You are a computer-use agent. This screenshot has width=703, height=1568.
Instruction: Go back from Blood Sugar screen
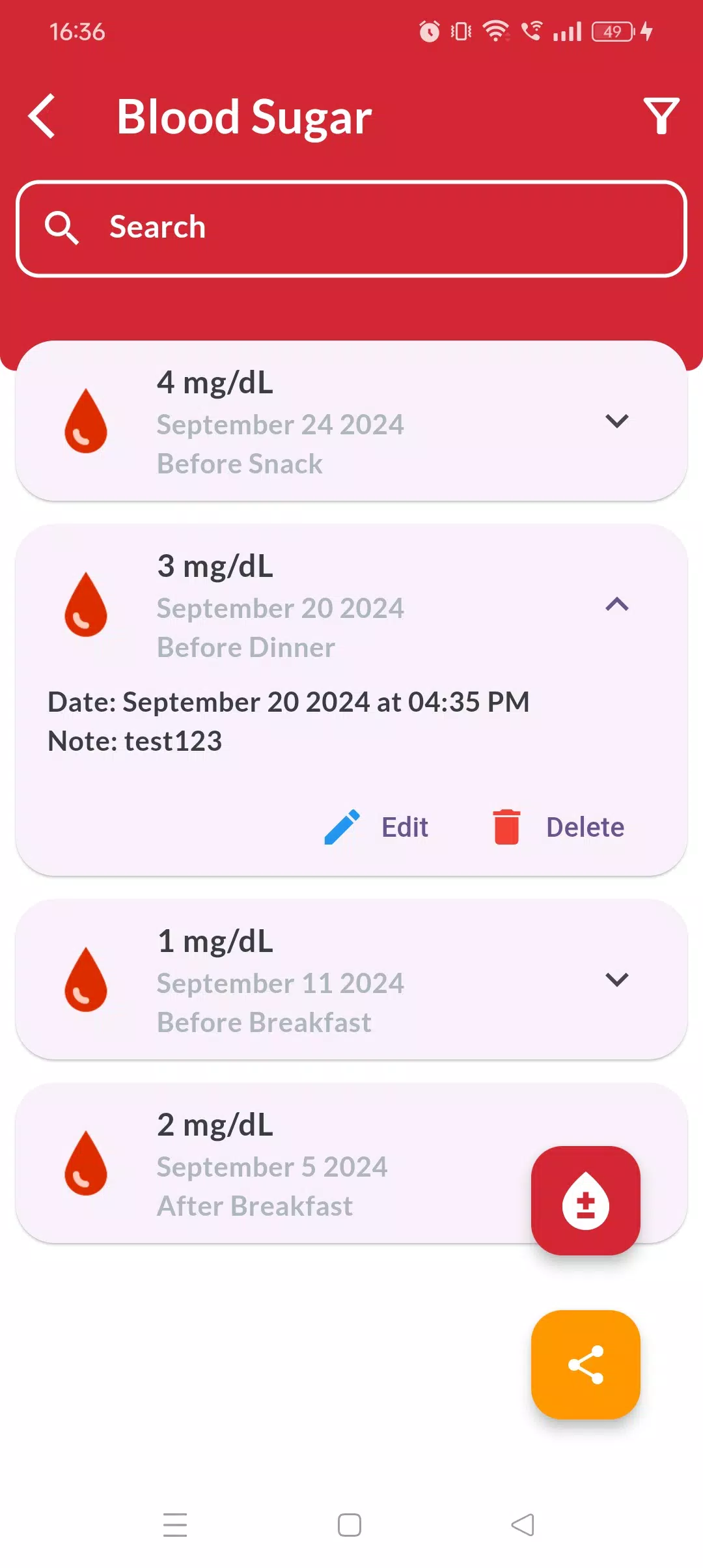(x=43, y=117)
